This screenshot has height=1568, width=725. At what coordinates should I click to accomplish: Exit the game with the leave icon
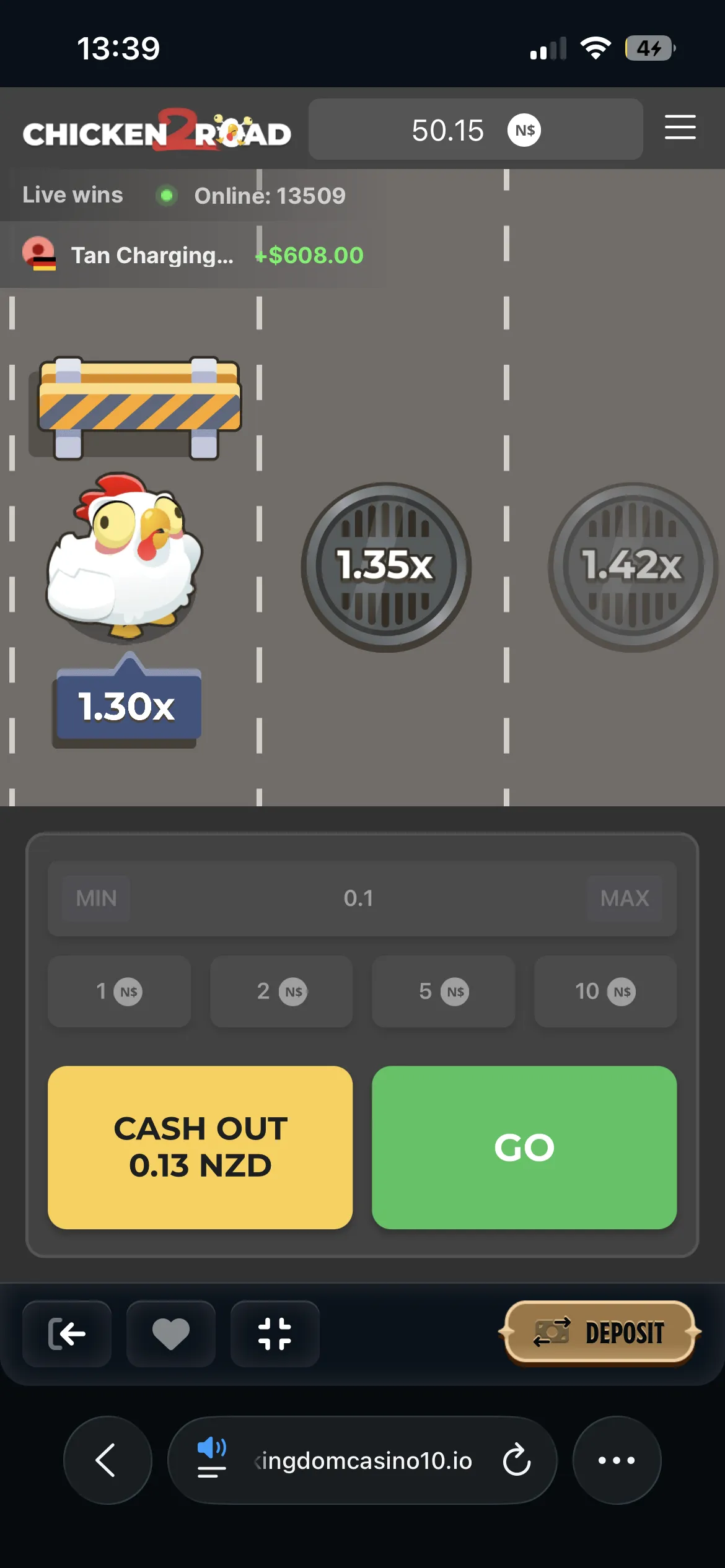click(67, 1333)
